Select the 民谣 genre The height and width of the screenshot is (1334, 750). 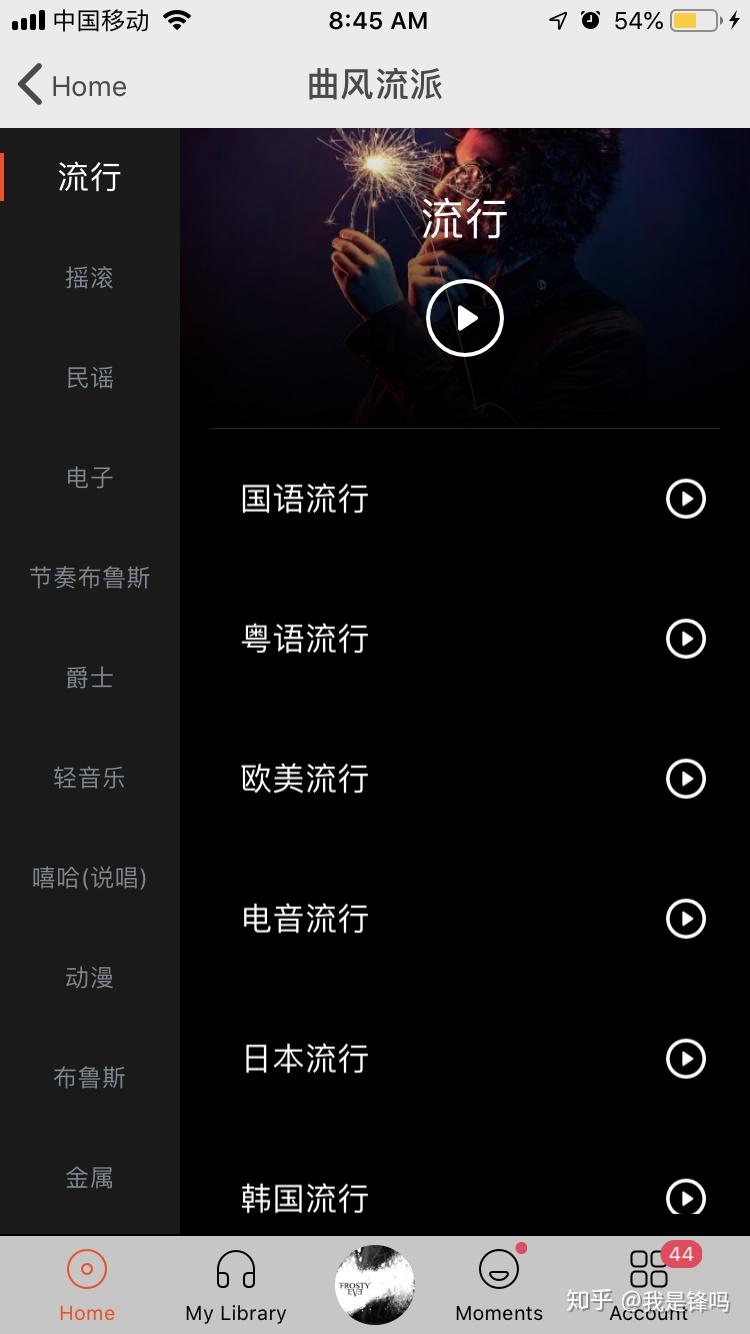tap(90, 378)
